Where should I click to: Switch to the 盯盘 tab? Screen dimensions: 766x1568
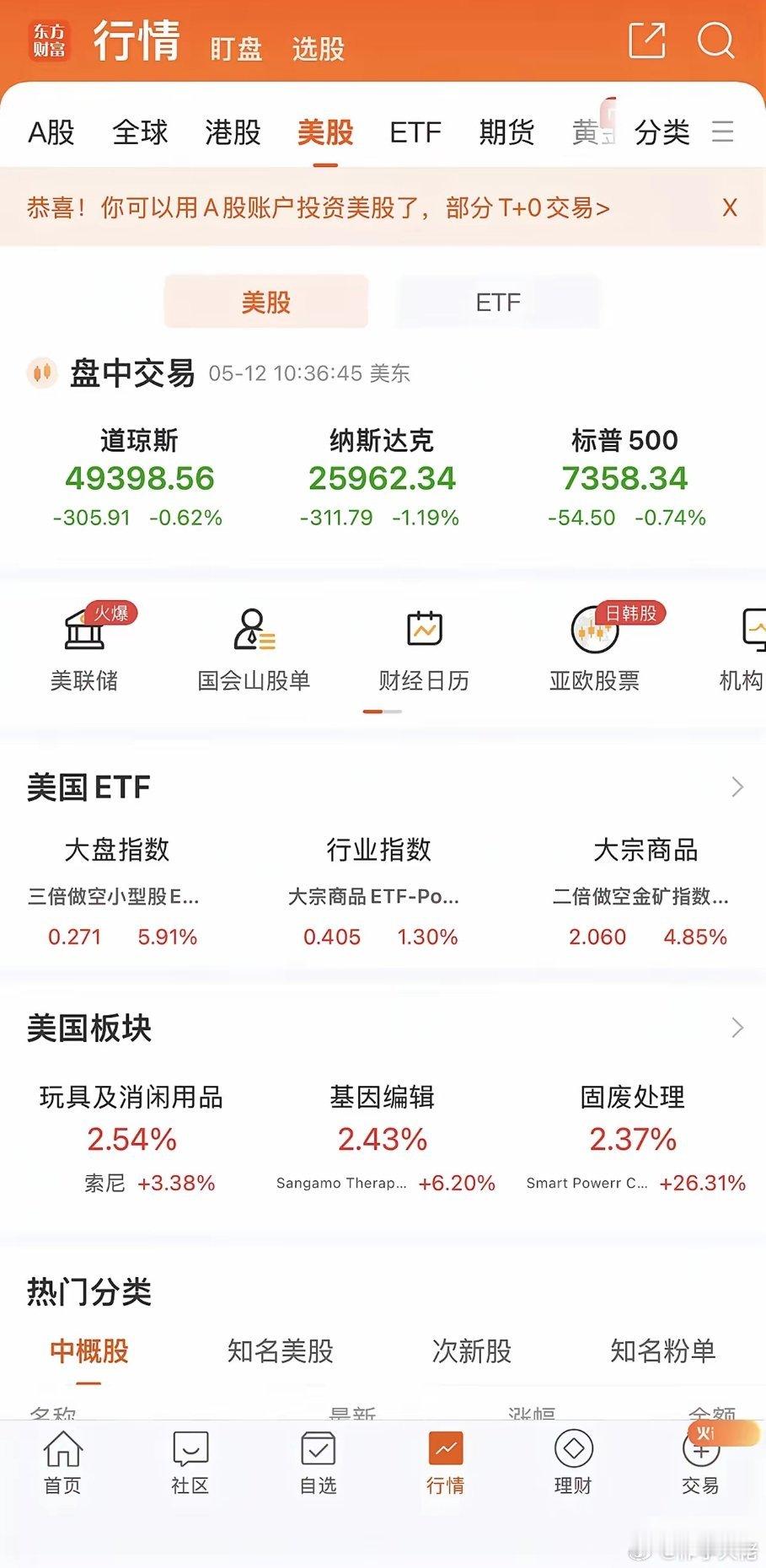point(236,49)
